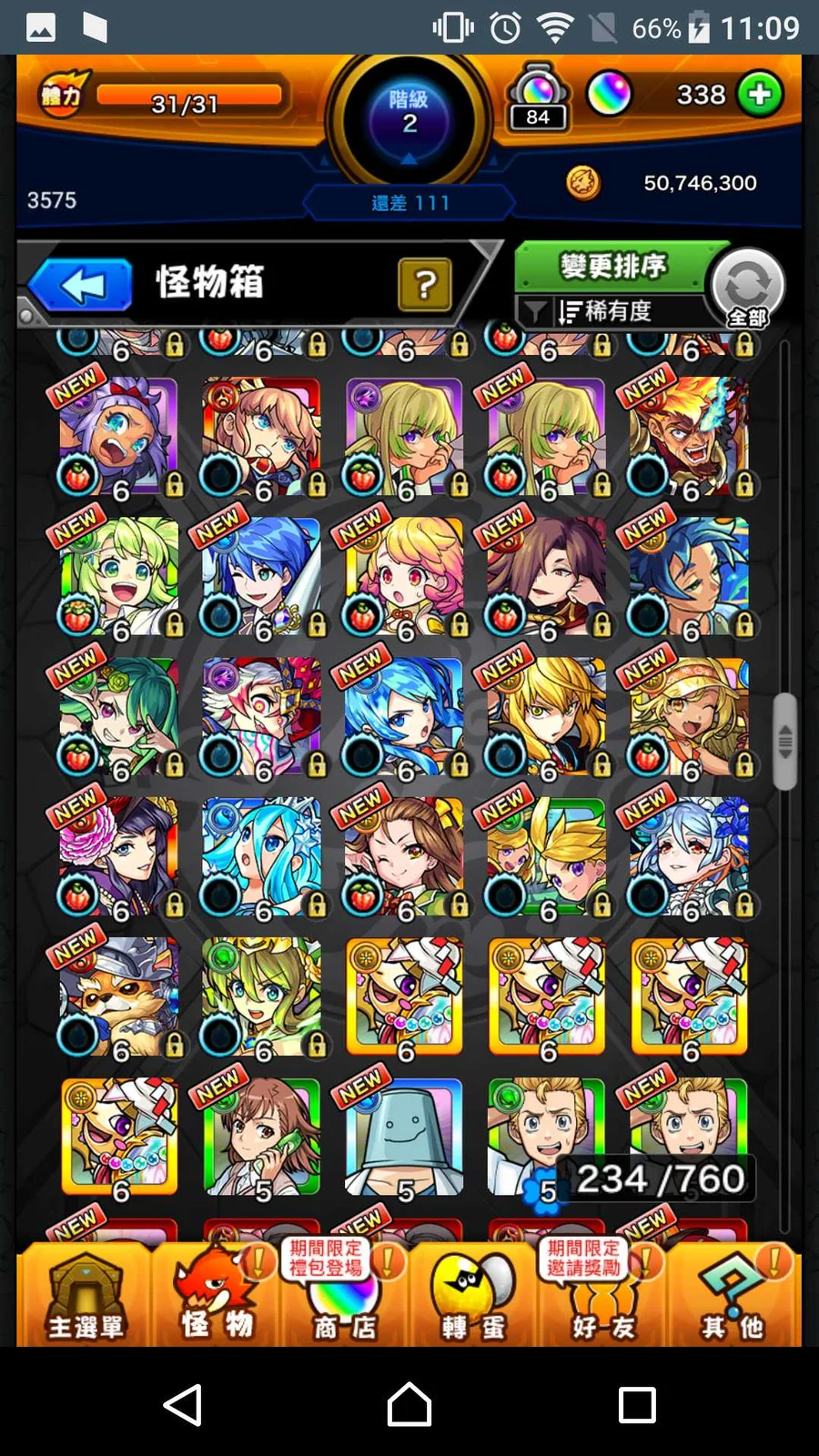
Task: Add orbs with the green plus button
Action: (x=760, y=94)
